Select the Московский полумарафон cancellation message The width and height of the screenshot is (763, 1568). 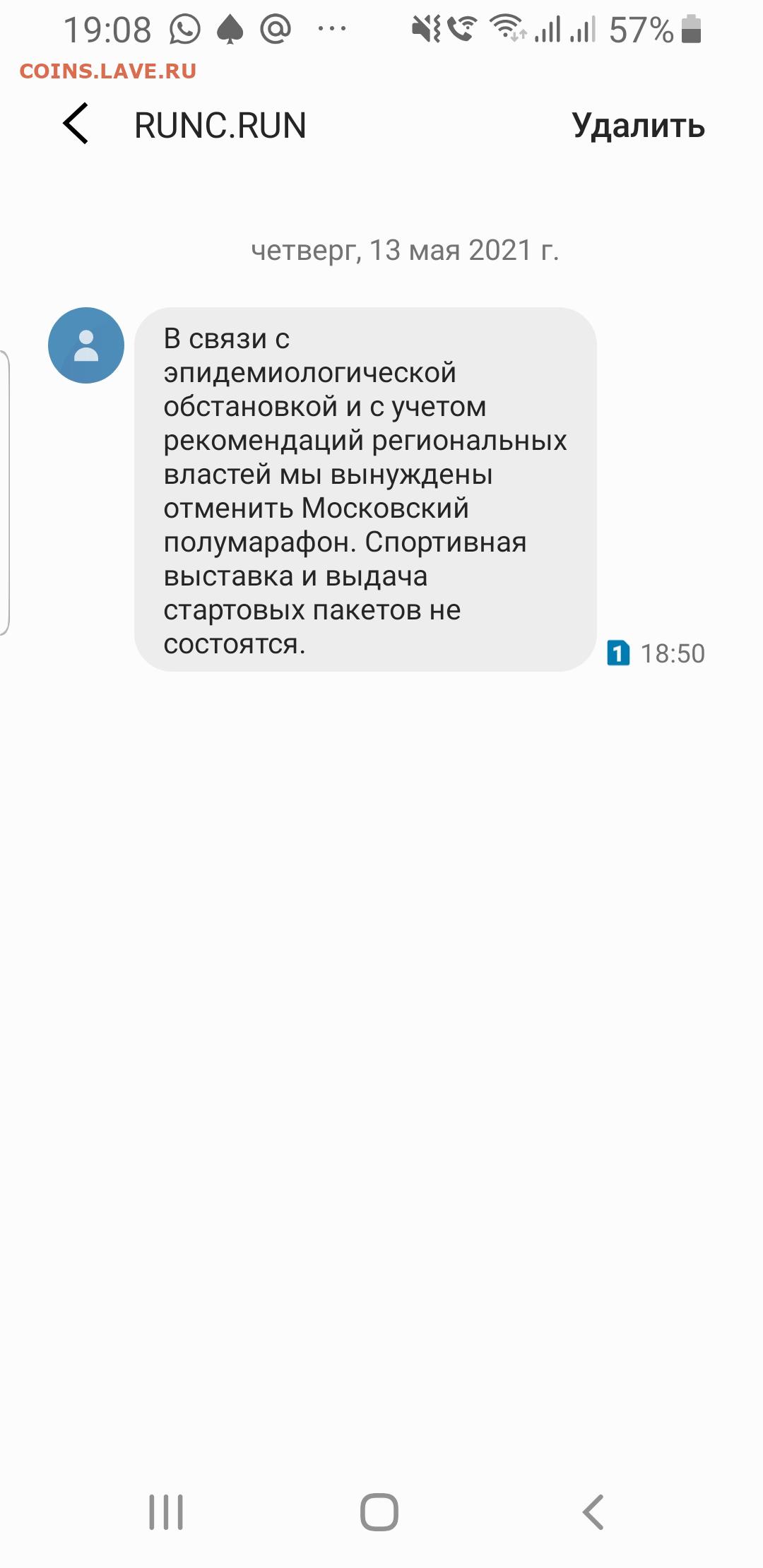(365, 489)
